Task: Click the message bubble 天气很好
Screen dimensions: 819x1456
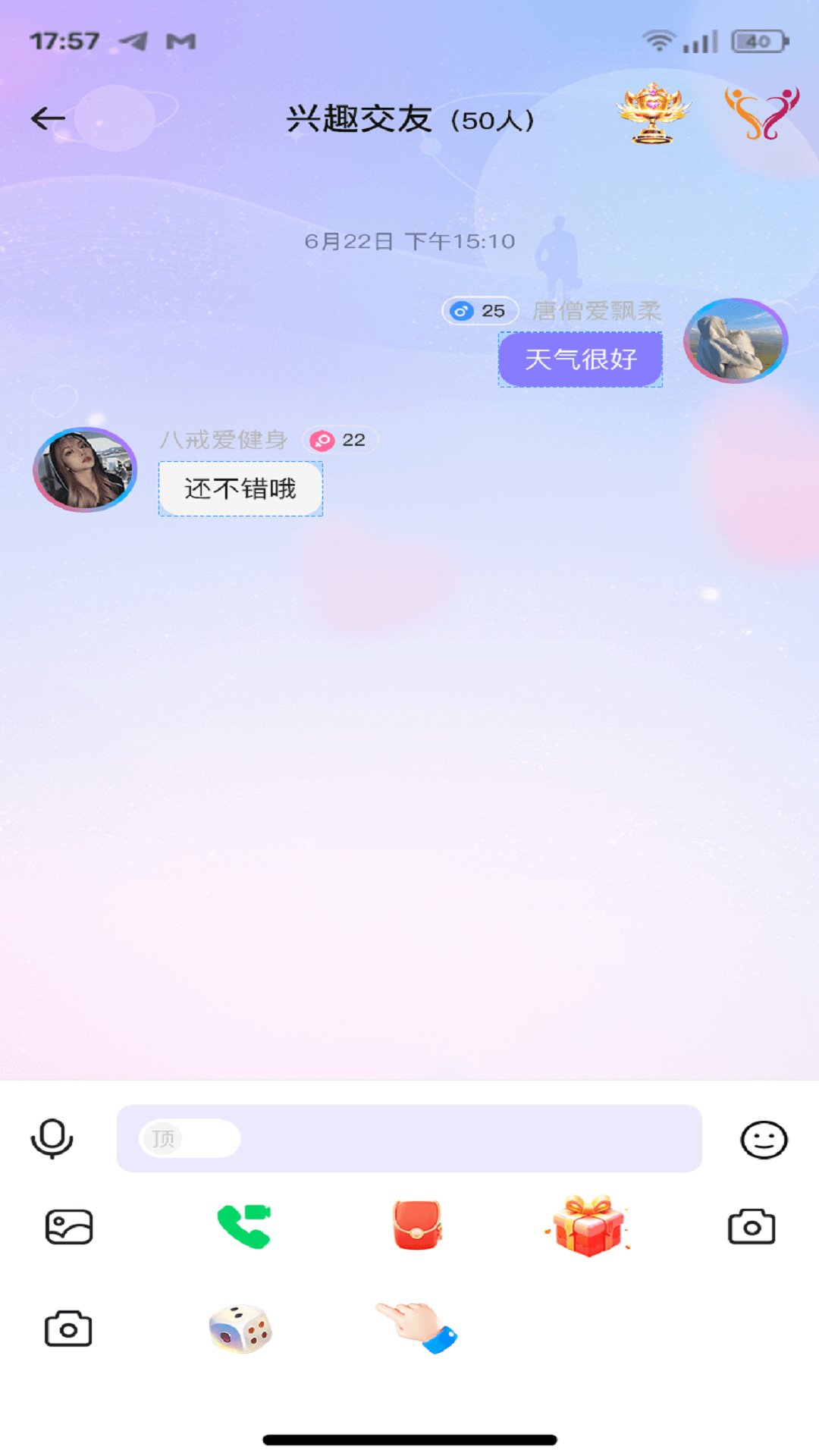Action: [580, 359]
